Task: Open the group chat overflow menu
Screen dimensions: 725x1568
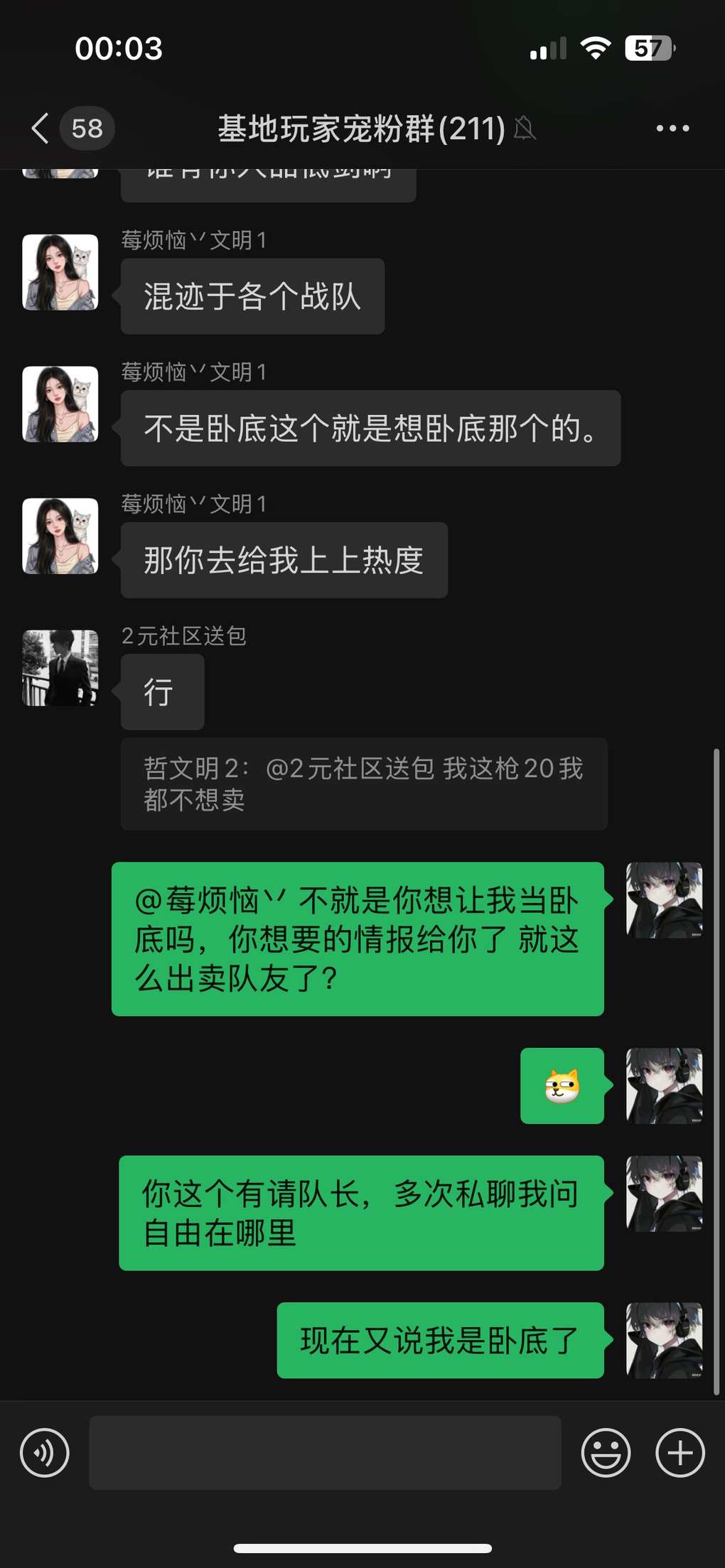Action: click(x=672, y=129)
